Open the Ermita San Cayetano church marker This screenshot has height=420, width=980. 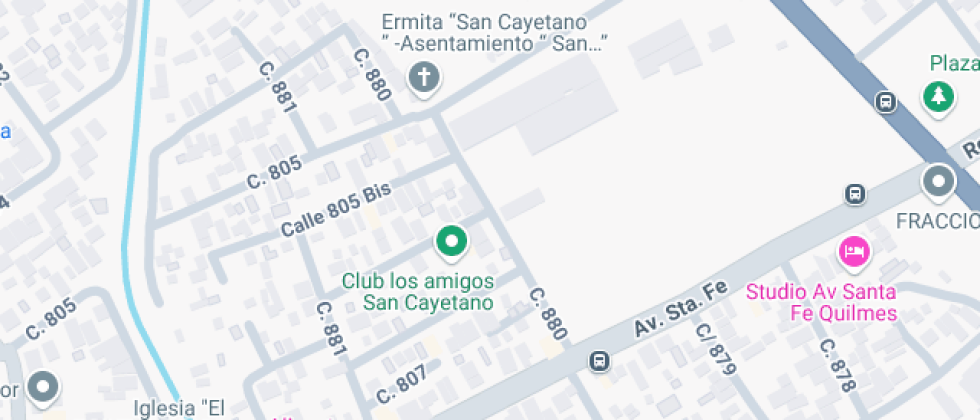[x=424, y=79]
